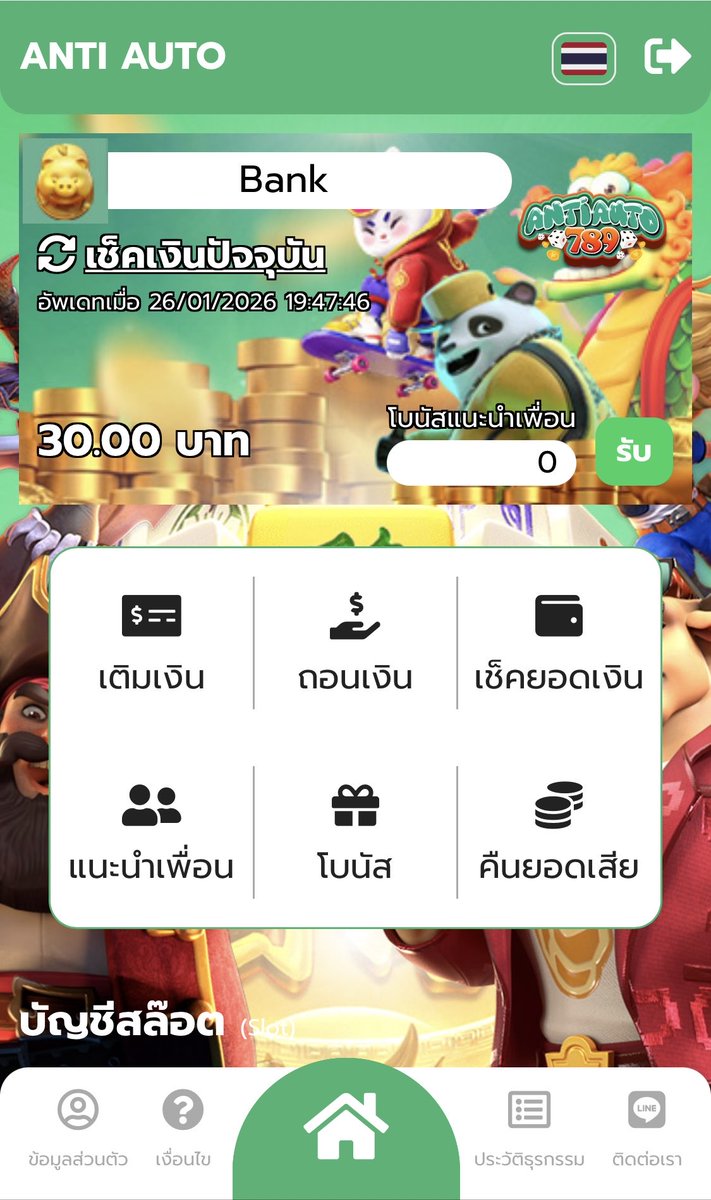
Task: Switch to ข้อมูลส่วนตัว profile tab
Action: [x=78, y=1130]
